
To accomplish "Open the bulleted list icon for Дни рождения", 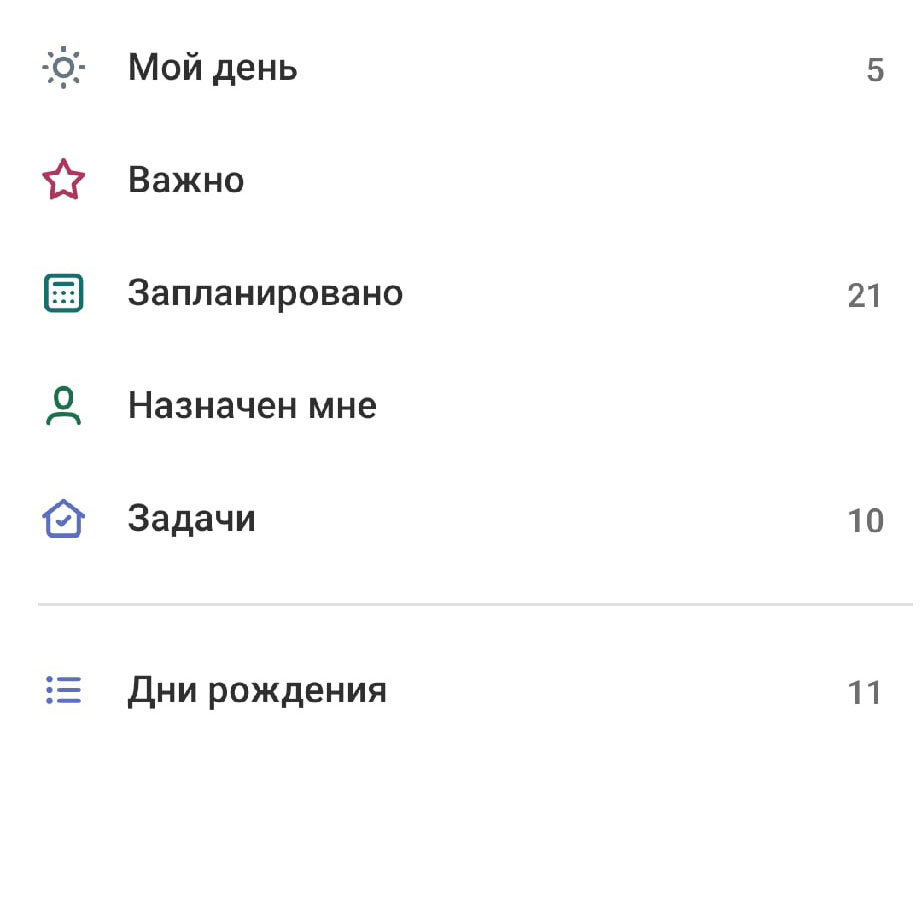I will tap(62, 690).
